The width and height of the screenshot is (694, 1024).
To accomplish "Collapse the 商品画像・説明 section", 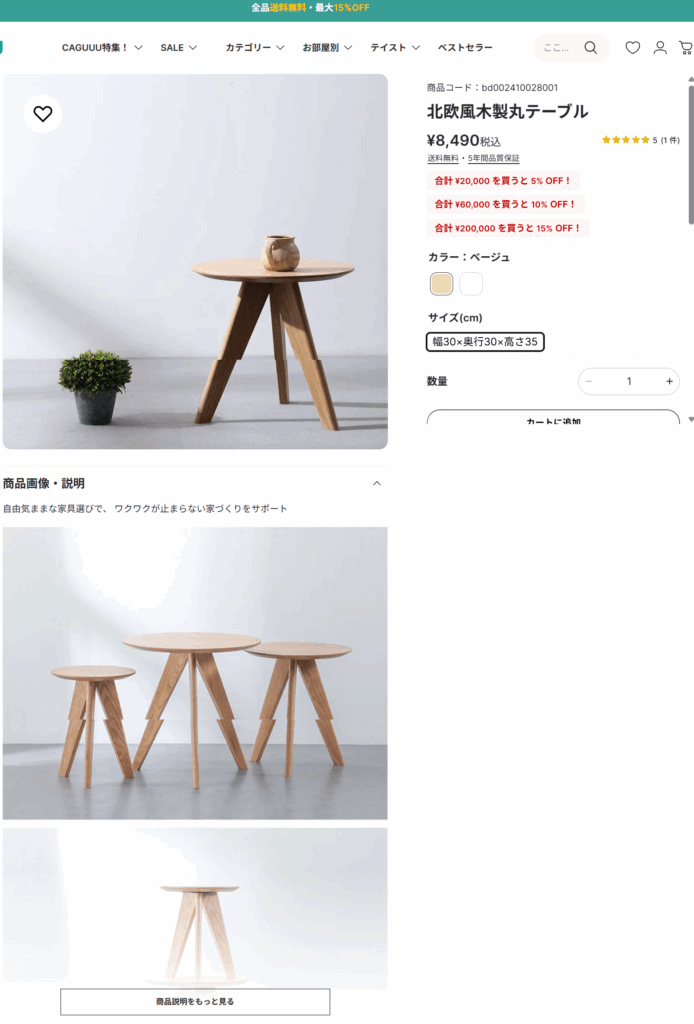I will pos(377,484).
